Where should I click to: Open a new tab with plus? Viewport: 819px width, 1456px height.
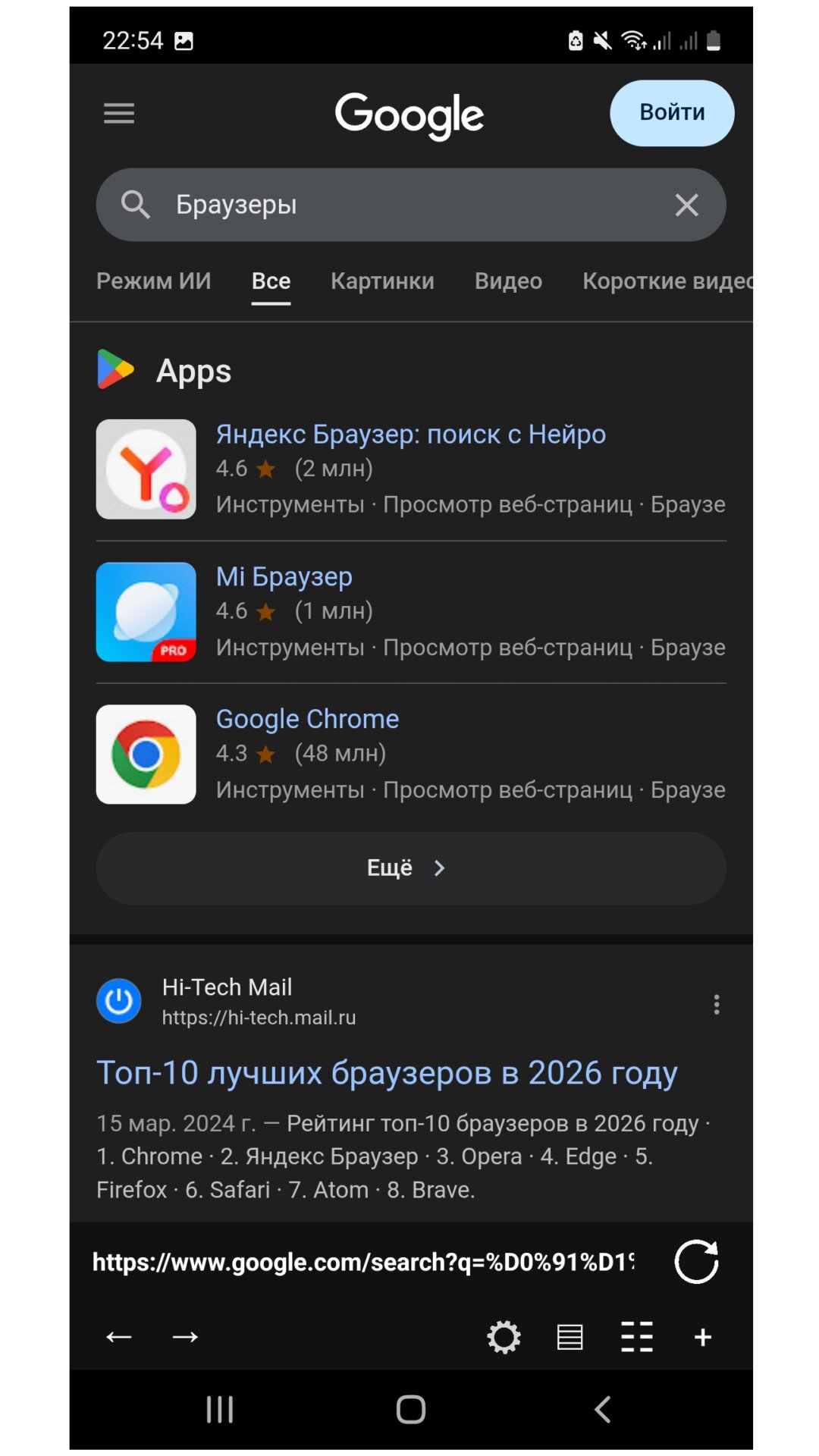click(703, 1337)
